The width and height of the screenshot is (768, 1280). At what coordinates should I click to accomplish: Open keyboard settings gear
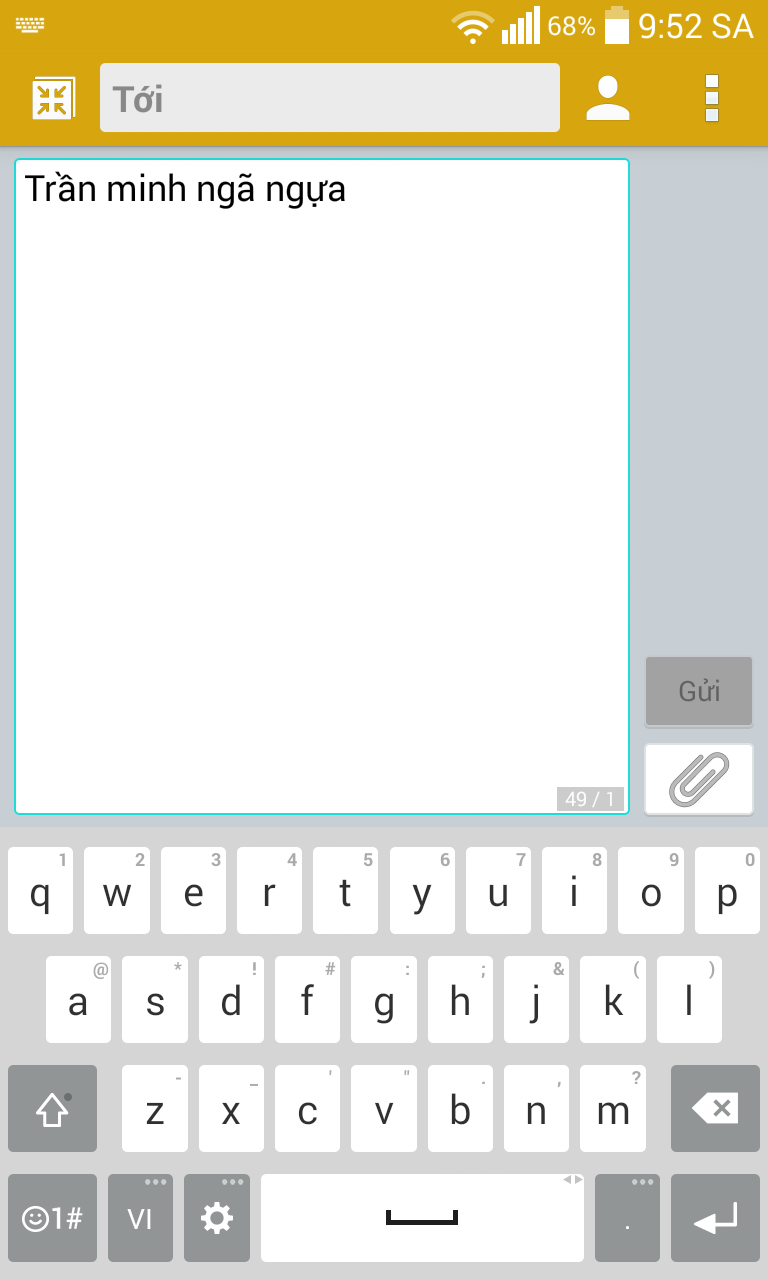point(217,1218)
